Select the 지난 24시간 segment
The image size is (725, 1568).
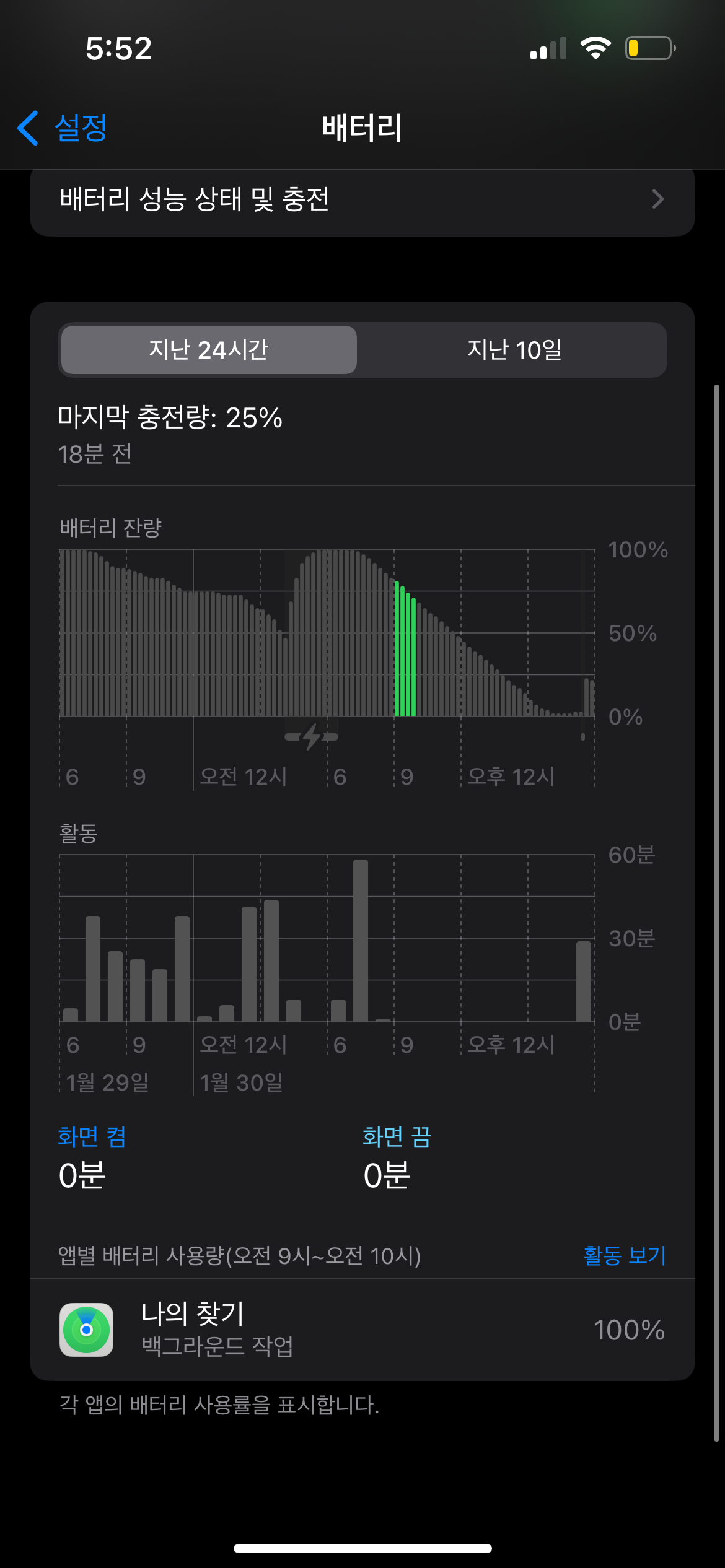pyautogui.click(x=209, y=350)
